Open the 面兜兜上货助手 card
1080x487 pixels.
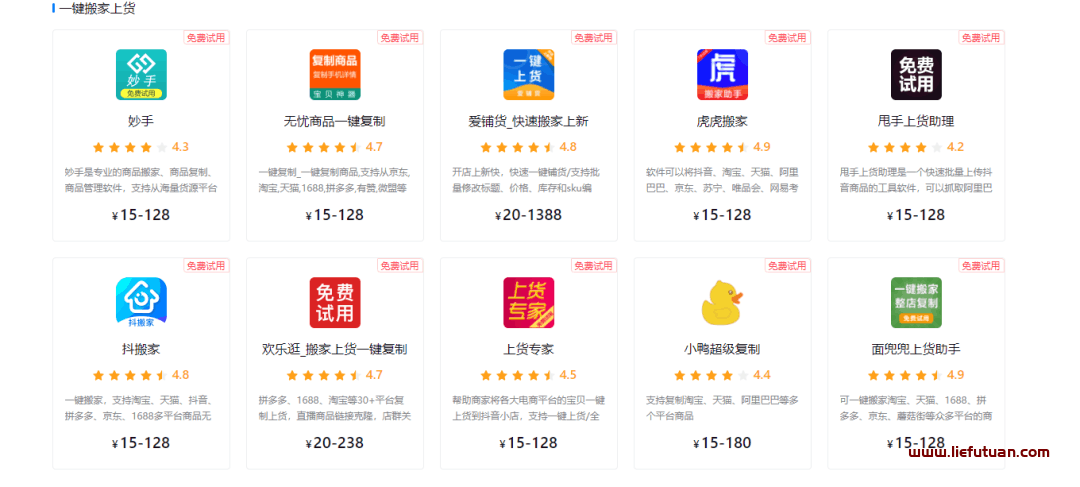(x=916, y=349)
